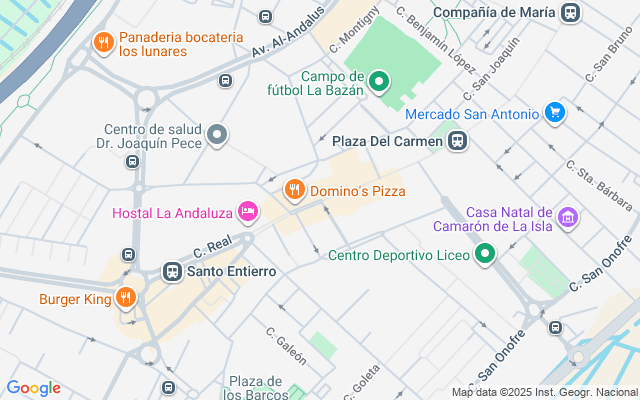
Task: Open the Google logo link
Action: point(33,388)
